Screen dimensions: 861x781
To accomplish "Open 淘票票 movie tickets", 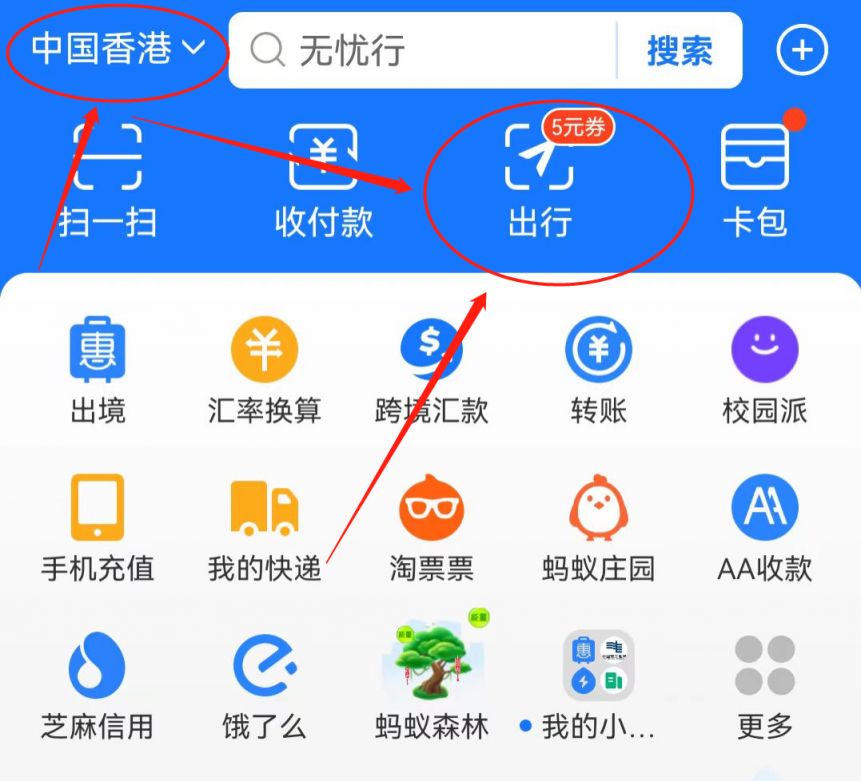I will [x=431, y=527].
